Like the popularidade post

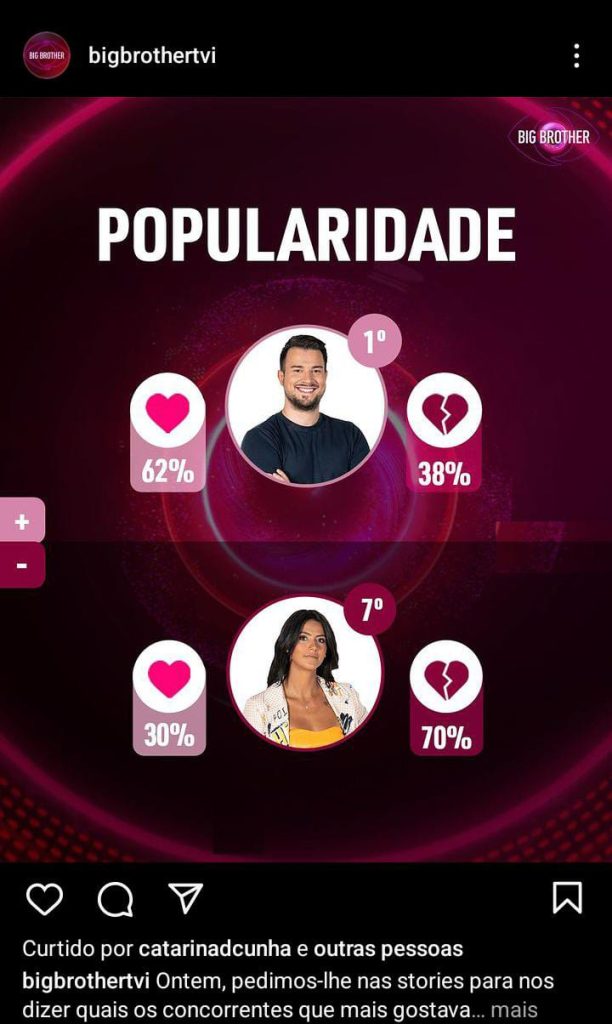44,899
